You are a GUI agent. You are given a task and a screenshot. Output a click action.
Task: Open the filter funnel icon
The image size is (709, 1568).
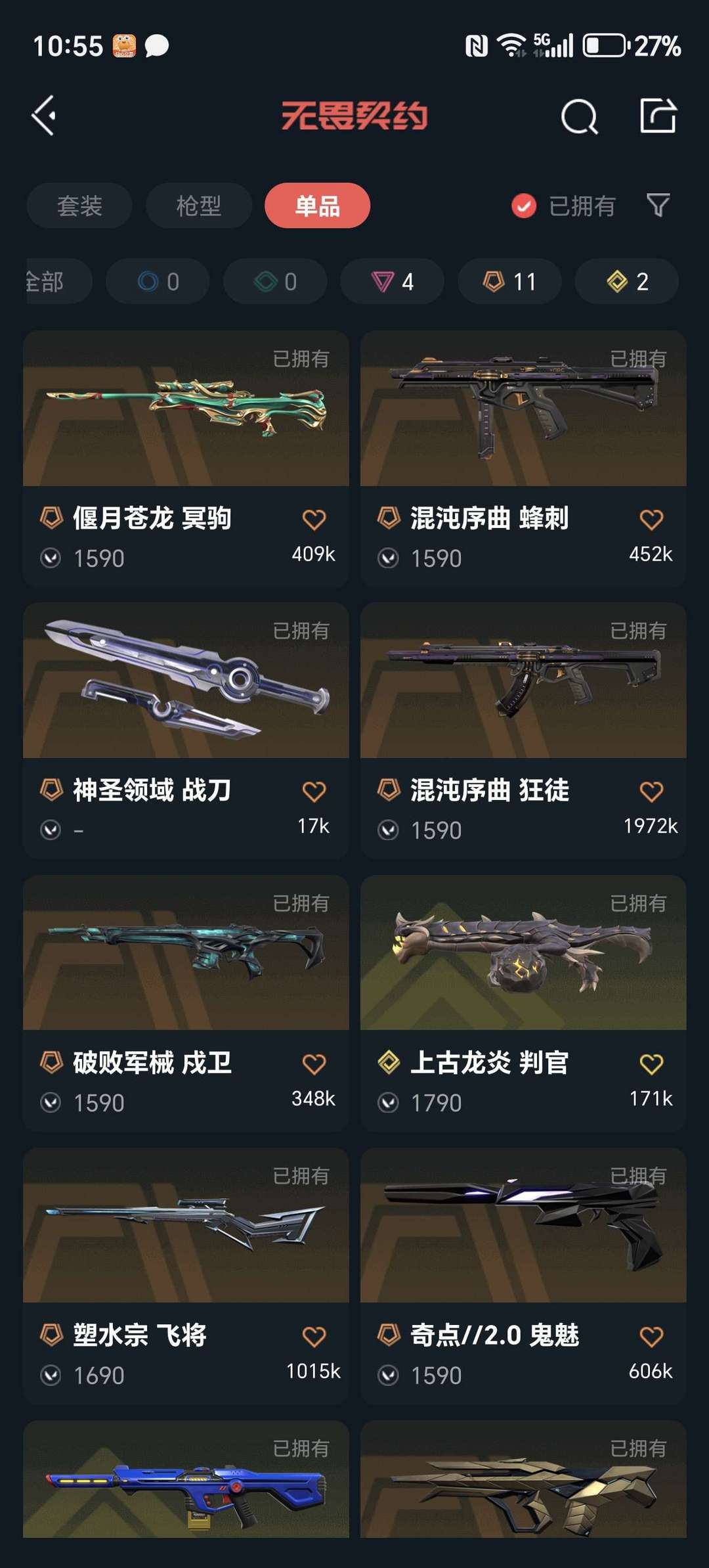pos(658,206)
